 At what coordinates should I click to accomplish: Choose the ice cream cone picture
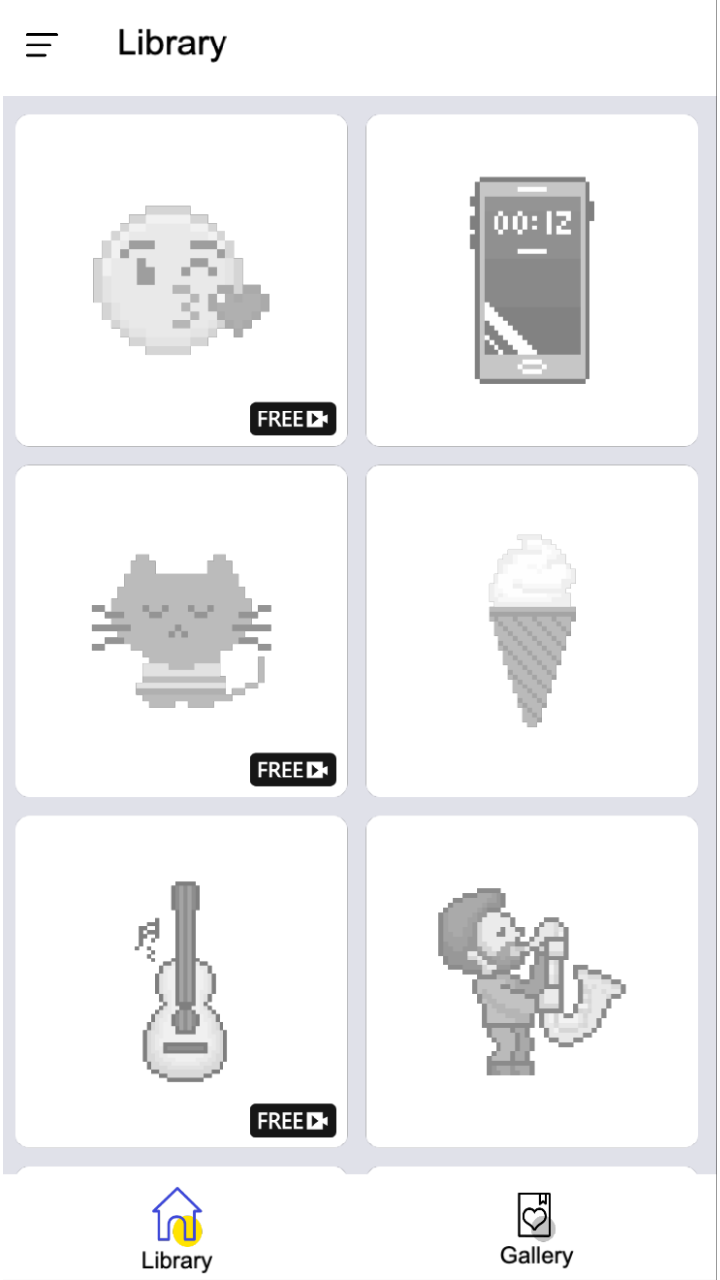pyautogui.click(x=532, y=631)
